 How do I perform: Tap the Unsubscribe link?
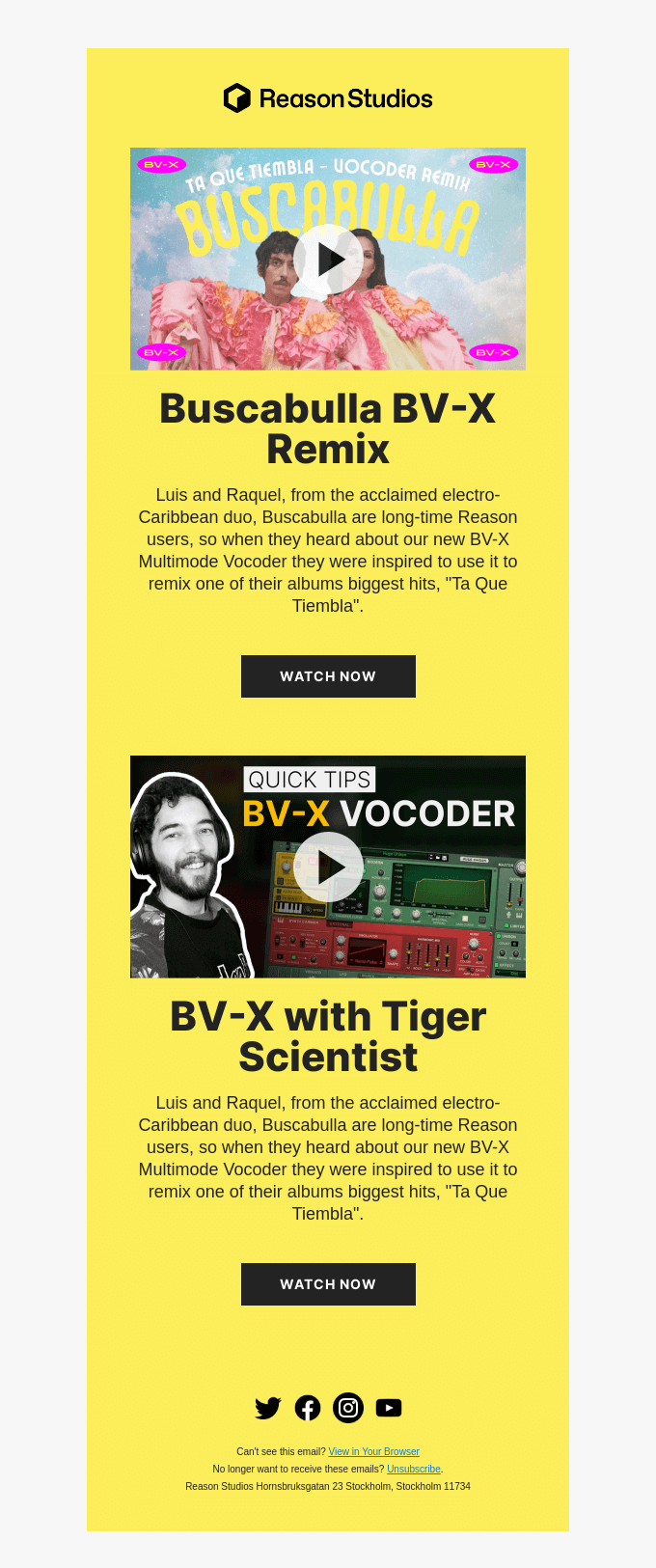pos(414,1469)
